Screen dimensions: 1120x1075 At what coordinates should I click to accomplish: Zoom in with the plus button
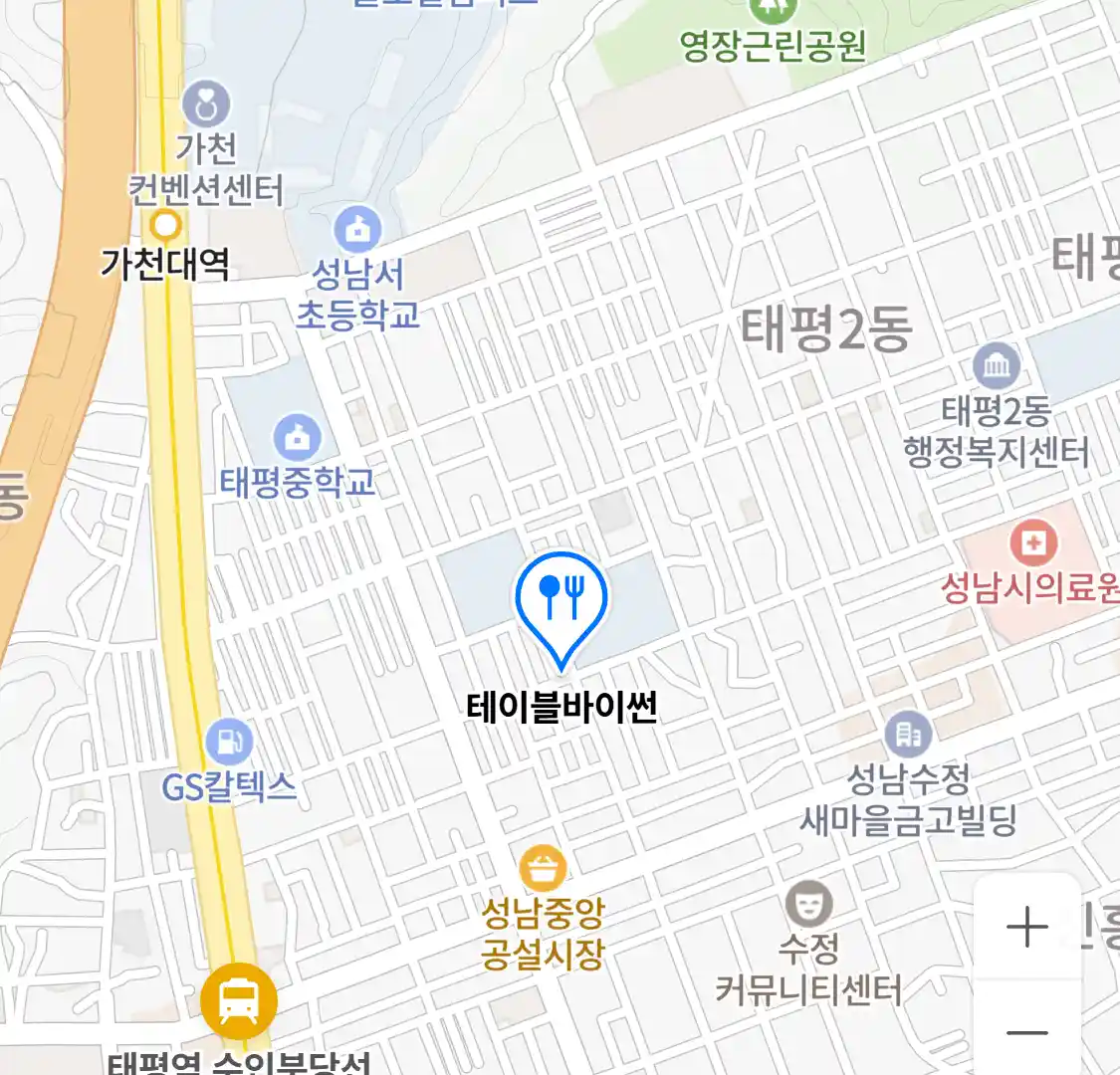(x=1026, y=928)
